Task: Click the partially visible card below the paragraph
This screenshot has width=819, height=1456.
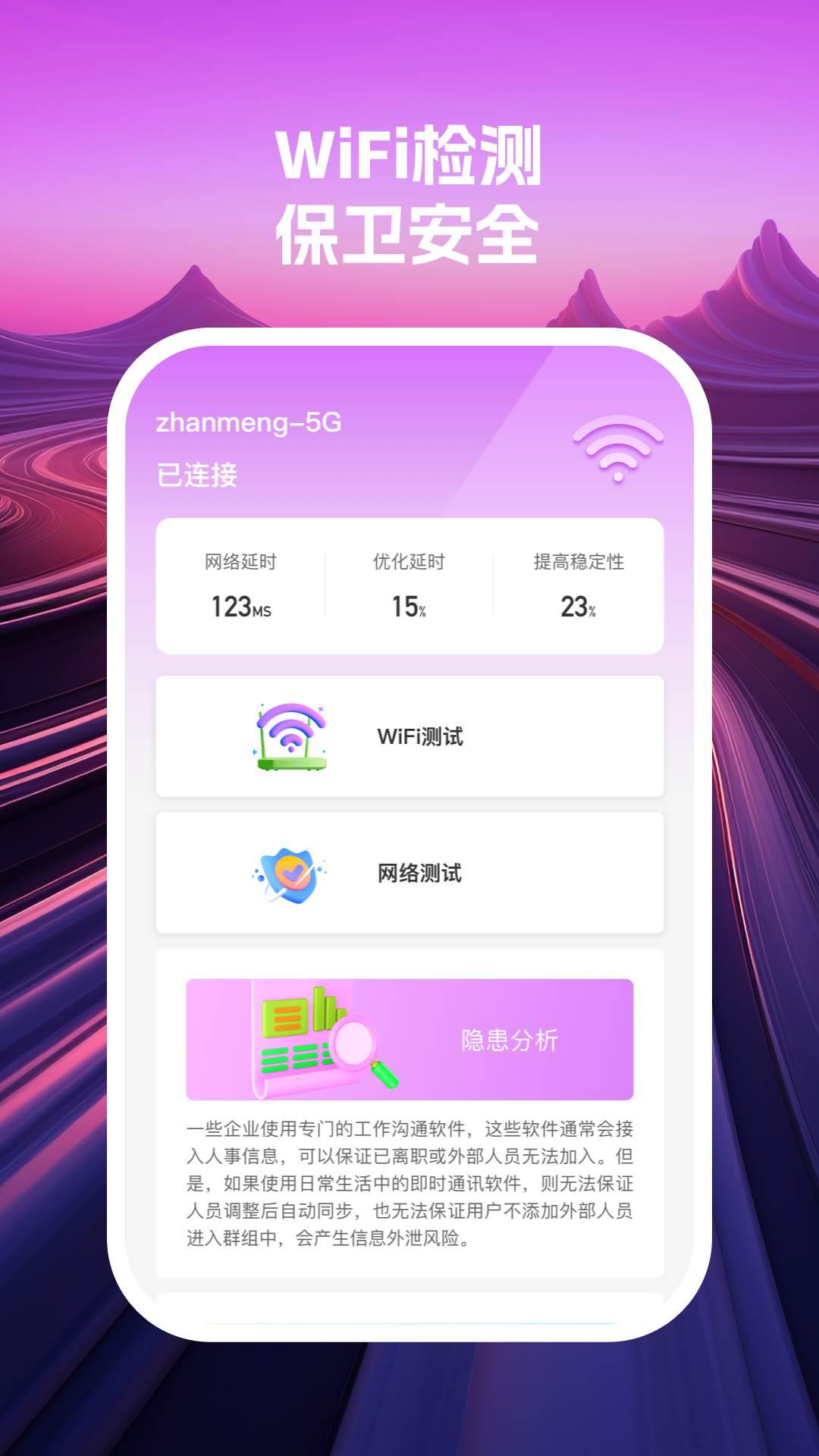Action: (409, 1295)
